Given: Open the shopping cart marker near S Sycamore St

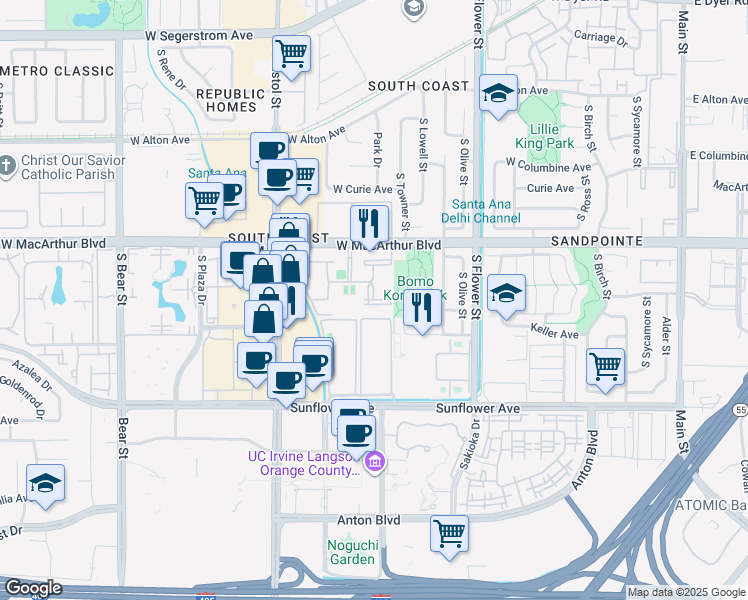Looking at the screenshot, I should click(x=605, y=371).
